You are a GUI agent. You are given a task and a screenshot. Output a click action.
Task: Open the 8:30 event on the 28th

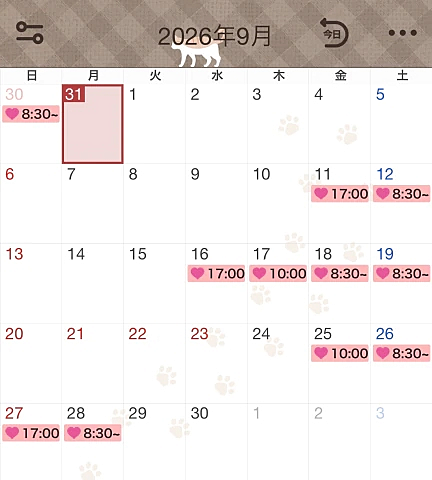pyautogui.click(x=93, y=433)
